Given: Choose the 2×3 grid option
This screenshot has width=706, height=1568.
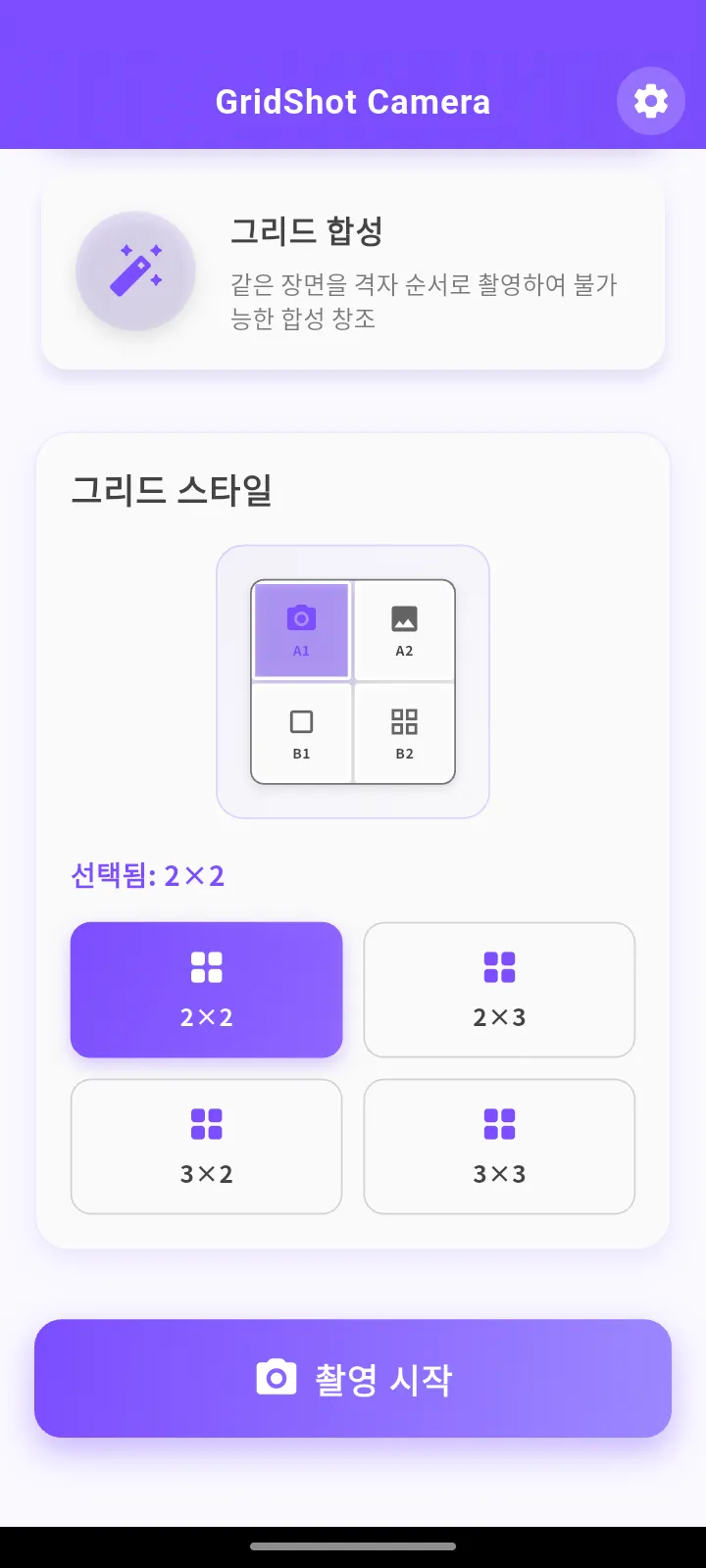Looking at the screenshot, I should coord(499,990).
